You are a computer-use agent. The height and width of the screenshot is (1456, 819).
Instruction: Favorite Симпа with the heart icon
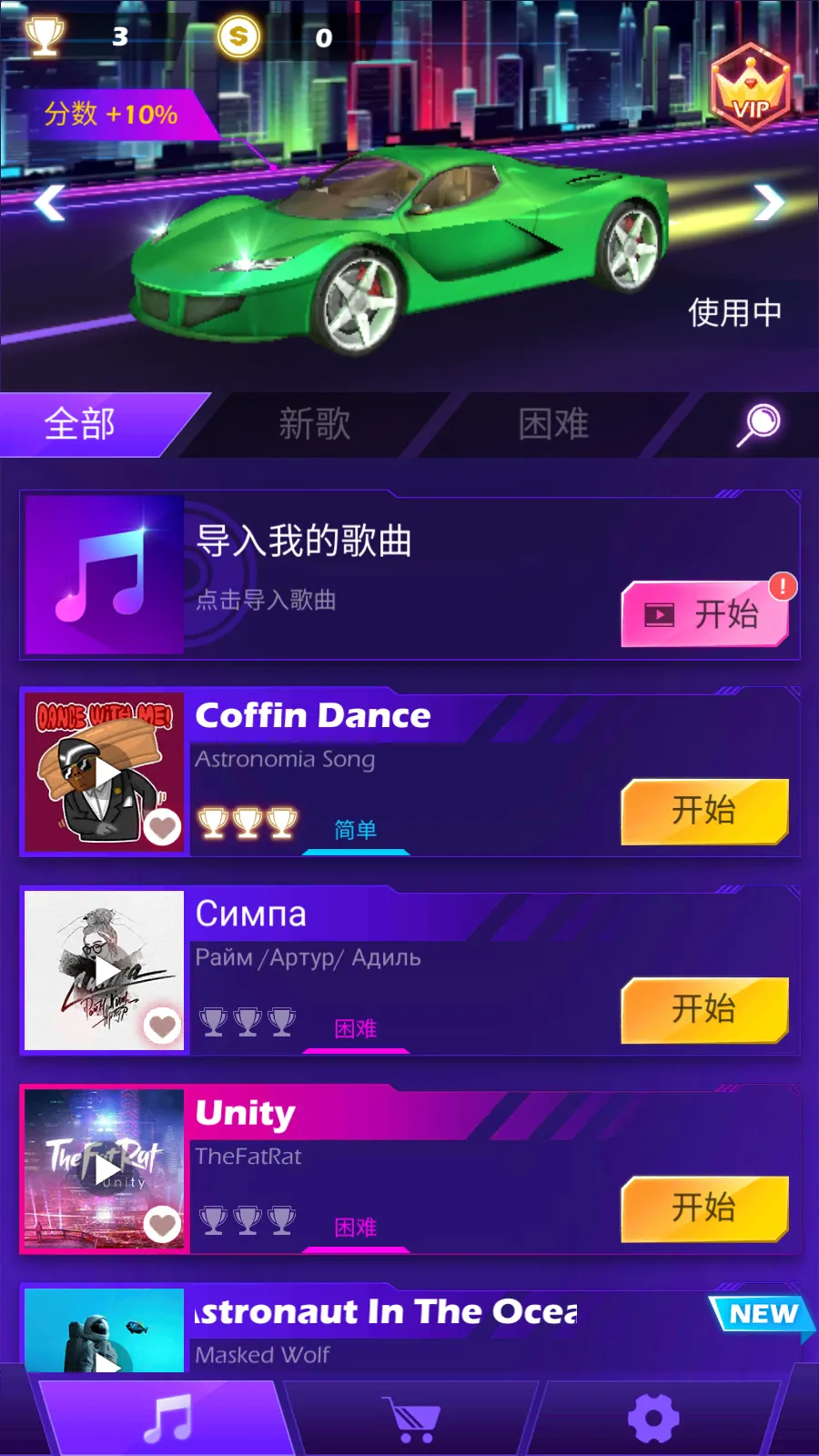[163, 1026]
